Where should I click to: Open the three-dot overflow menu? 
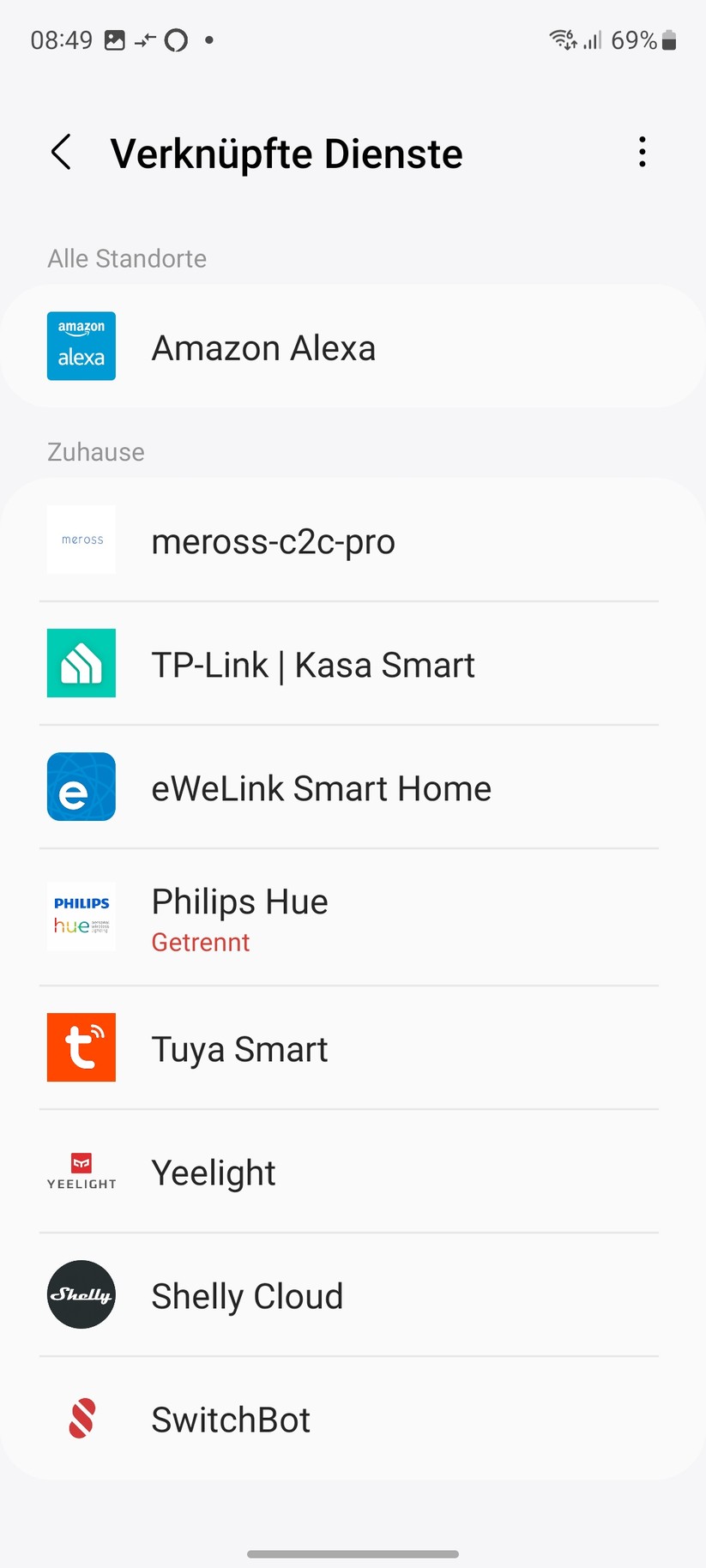pos(642,152)
